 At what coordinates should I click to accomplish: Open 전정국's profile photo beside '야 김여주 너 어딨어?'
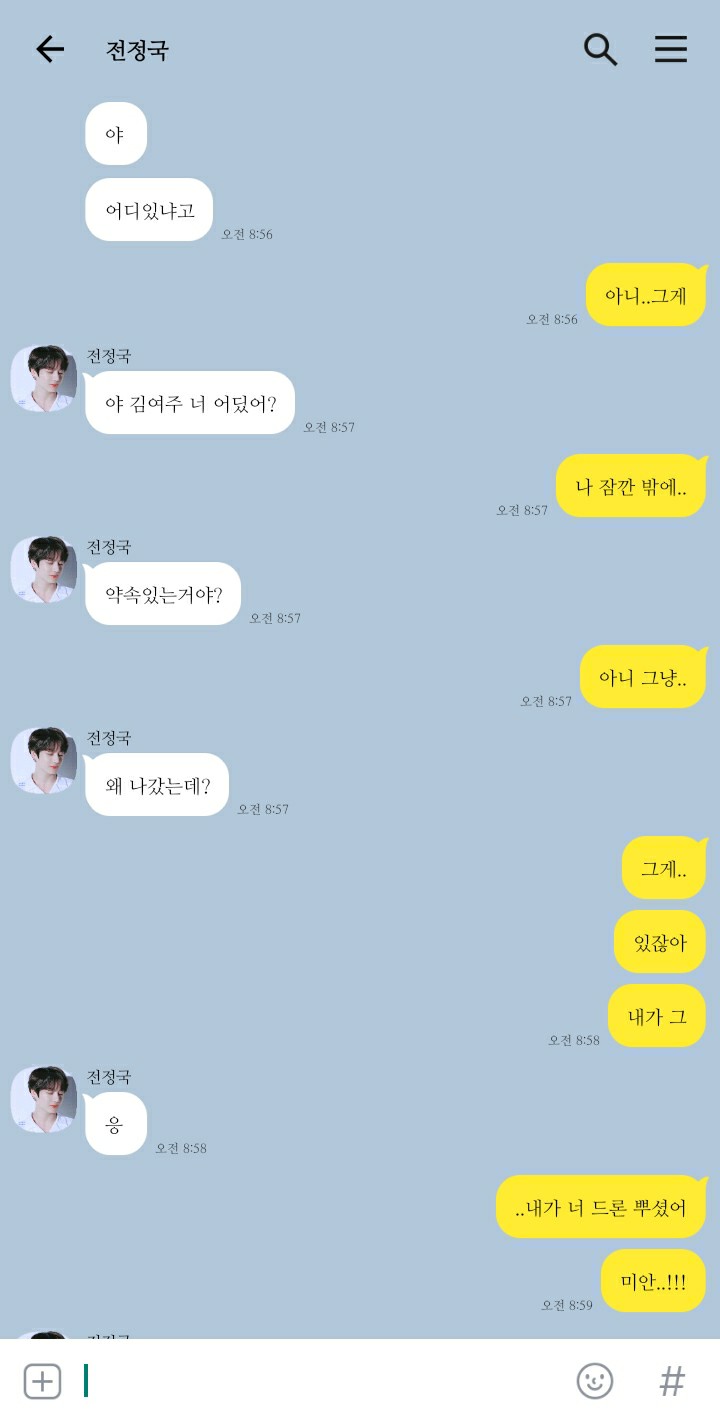(x=43, y=379)
